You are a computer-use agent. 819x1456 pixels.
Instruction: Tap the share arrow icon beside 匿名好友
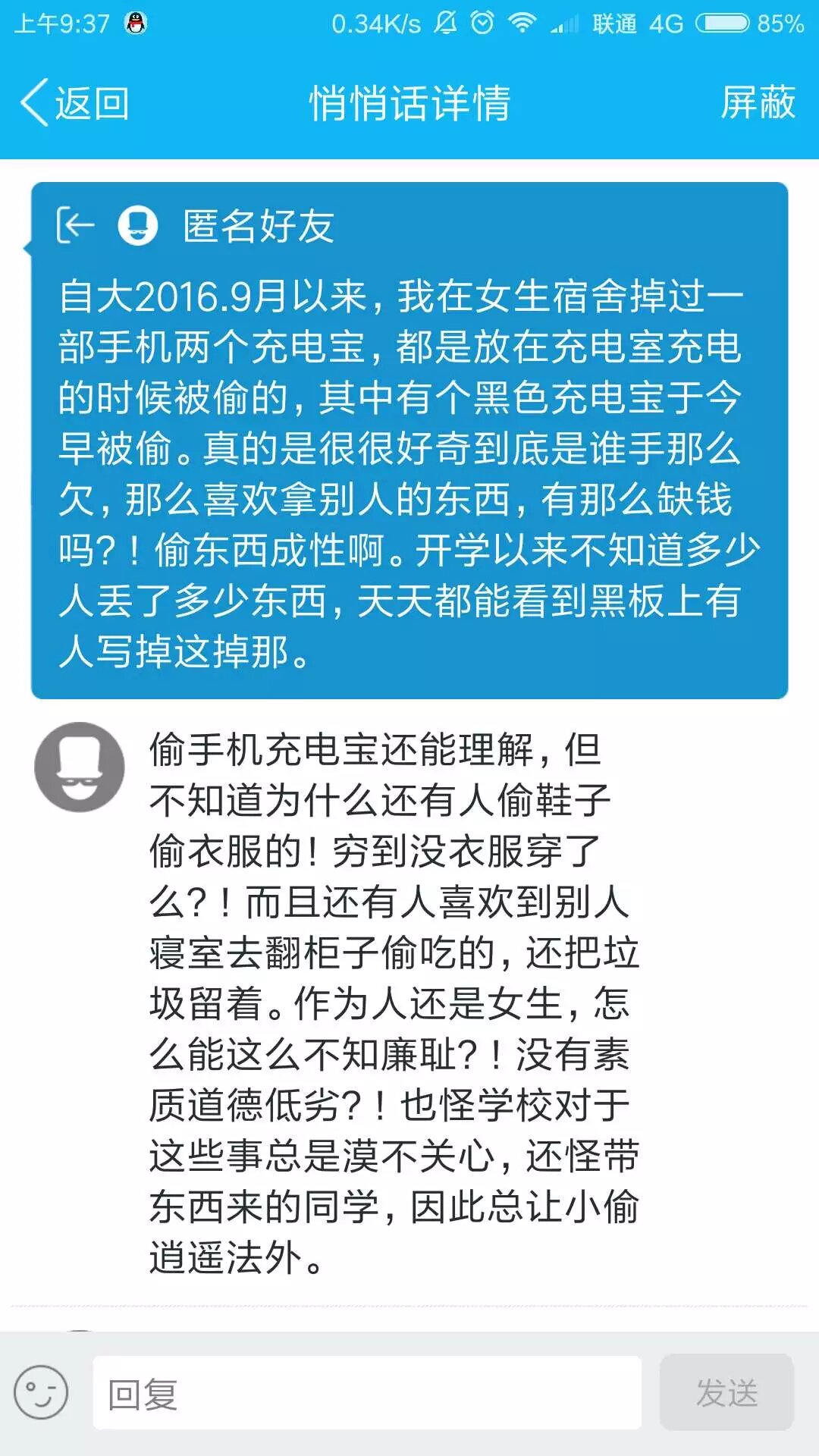[75, 225]
